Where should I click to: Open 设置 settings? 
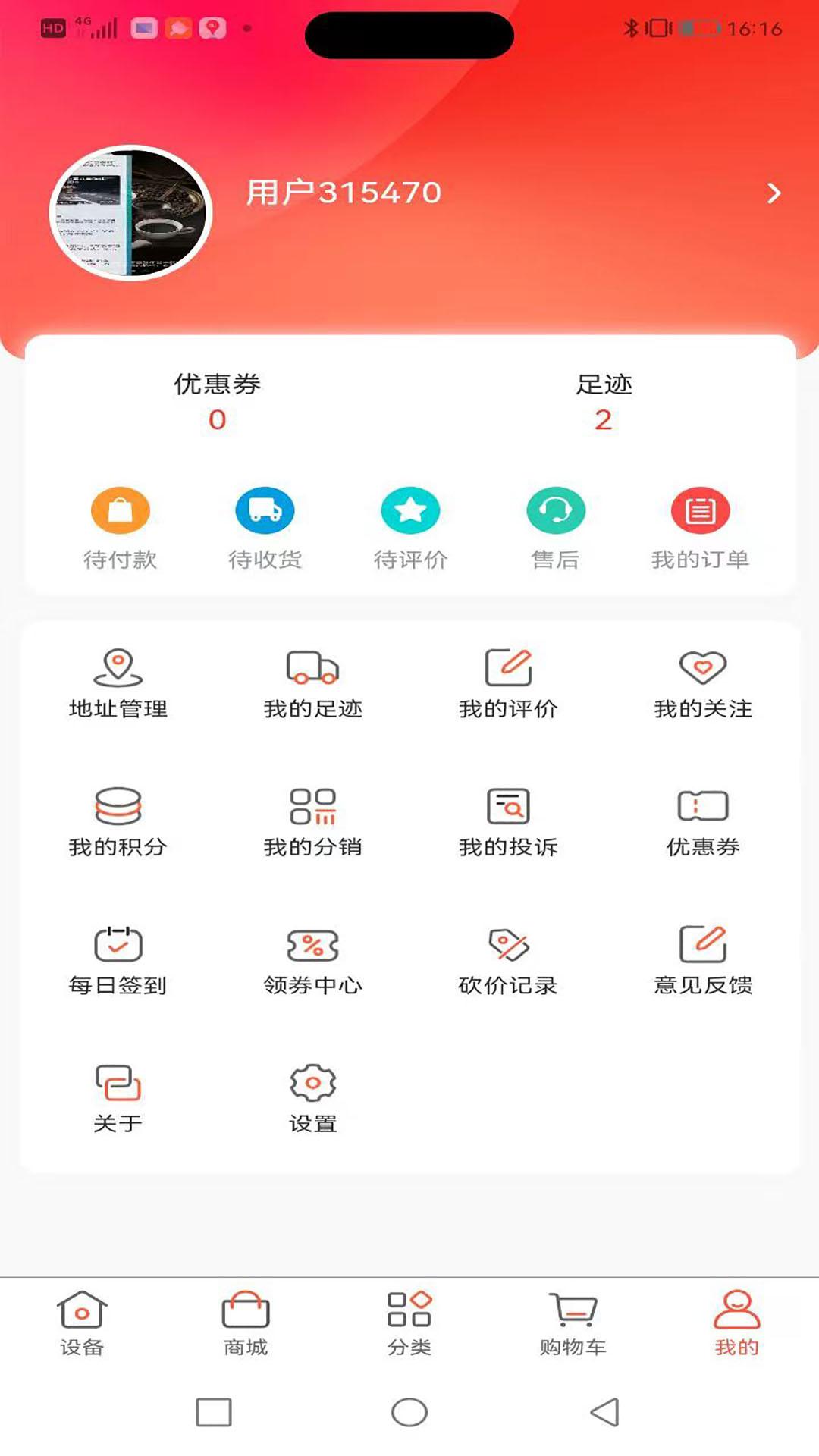(x=312, y=1097)
